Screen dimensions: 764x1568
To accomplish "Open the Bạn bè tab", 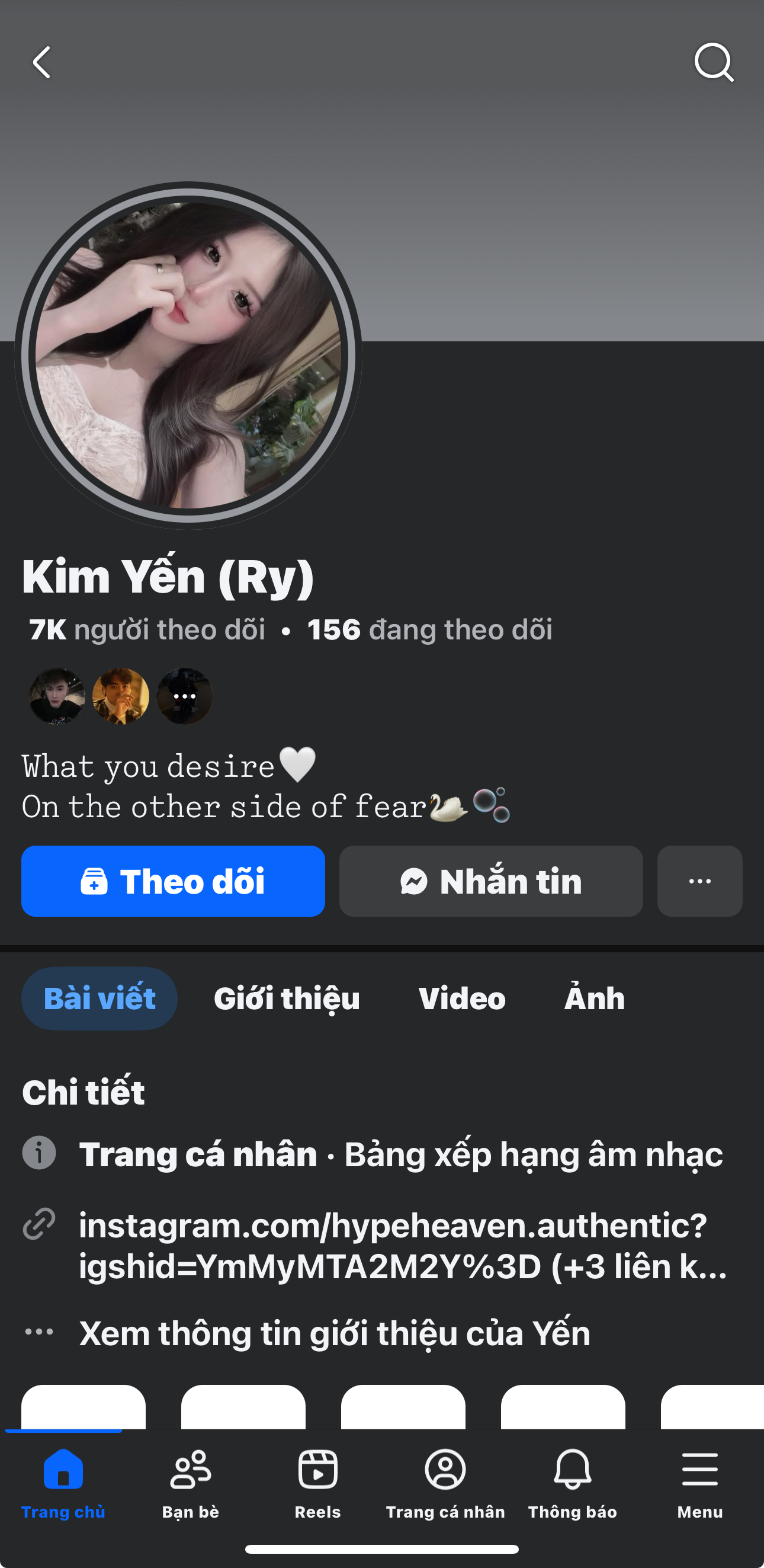I will tap(190, 1483).
